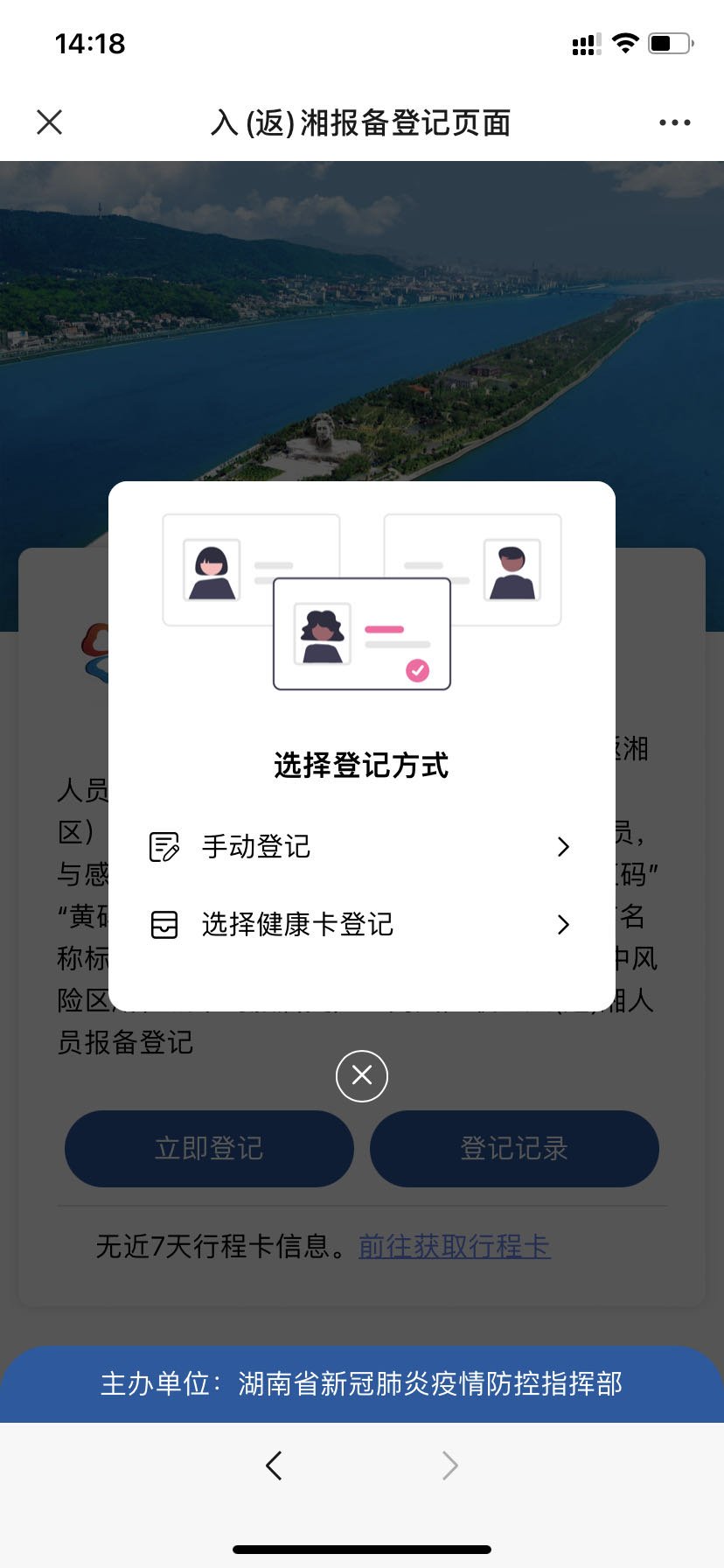This screenshot has width=724, height=1568.
Task: Close the webpage with the X icon
Action: tap(50, 122)
